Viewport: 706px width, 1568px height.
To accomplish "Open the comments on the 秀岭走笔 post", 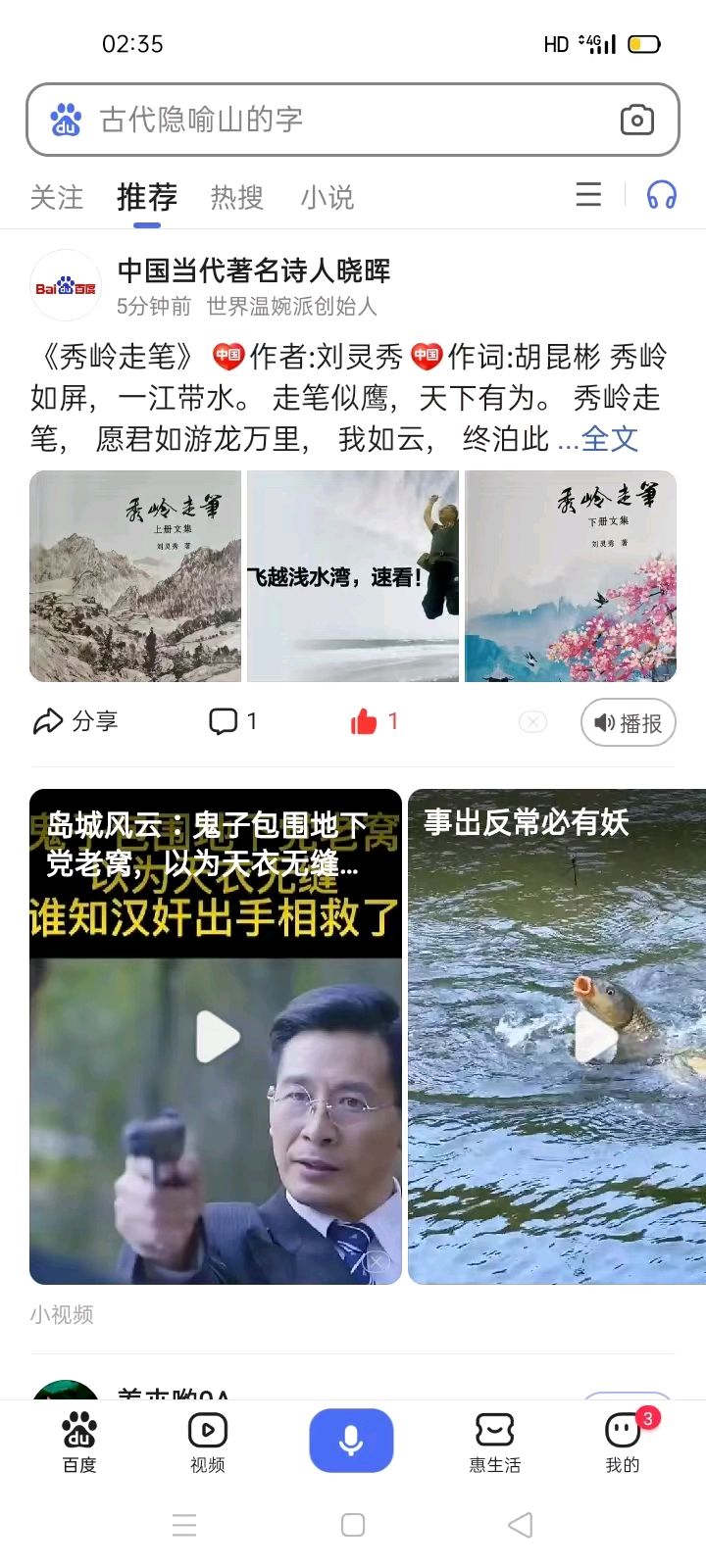I will (232, 722).
